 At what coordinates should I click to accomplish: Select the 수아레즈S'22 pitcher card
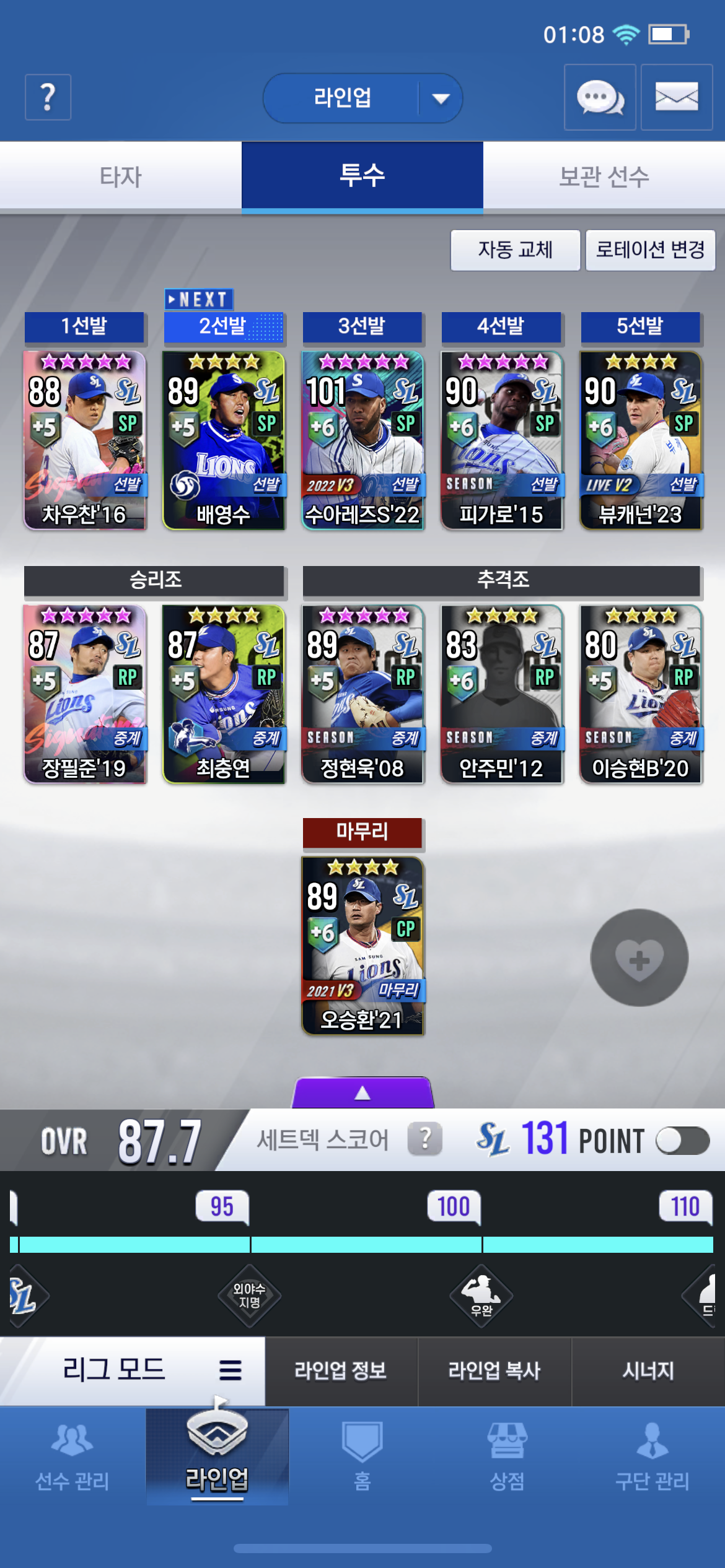pos(362,440)
